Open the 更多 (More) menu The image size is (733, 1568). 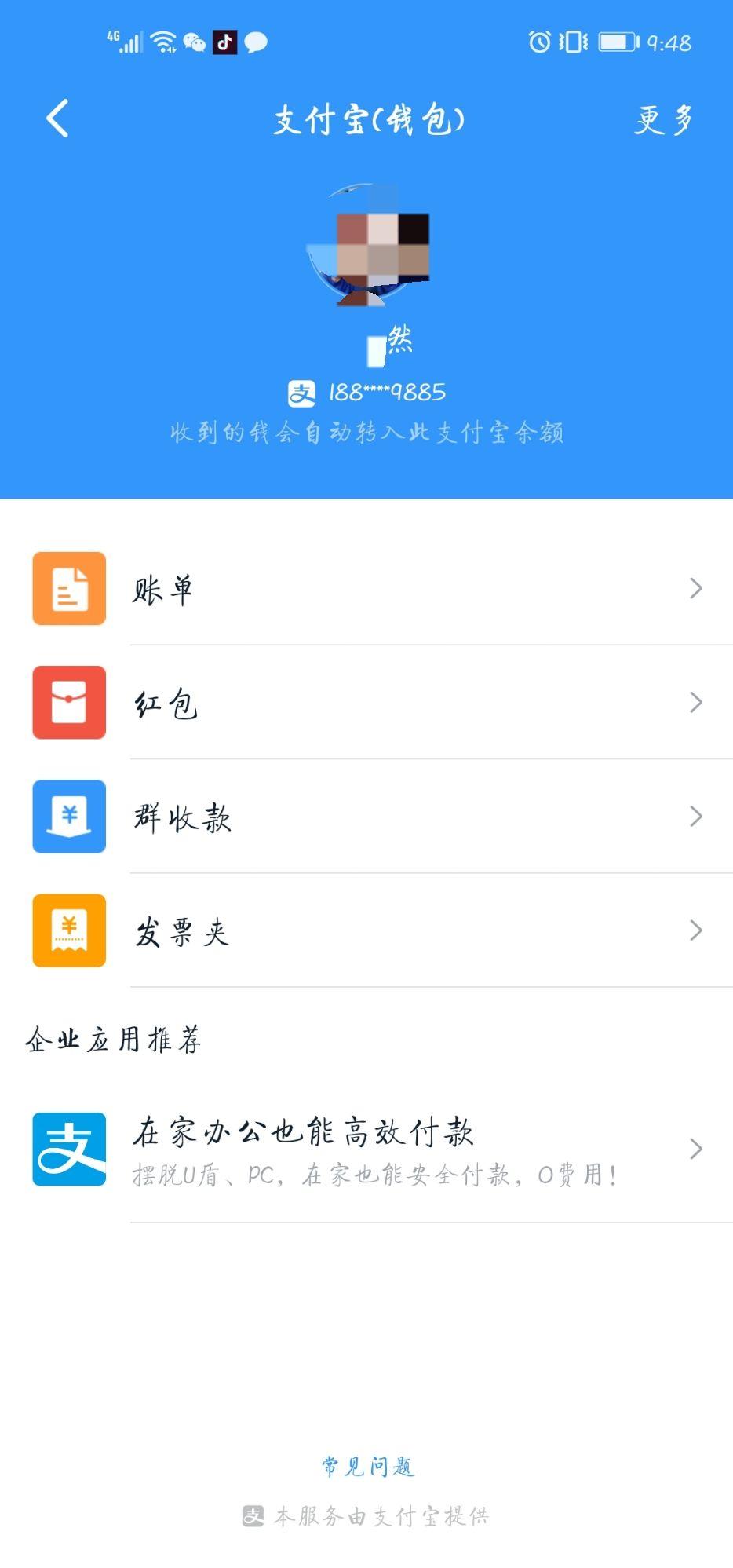(663, 120)
